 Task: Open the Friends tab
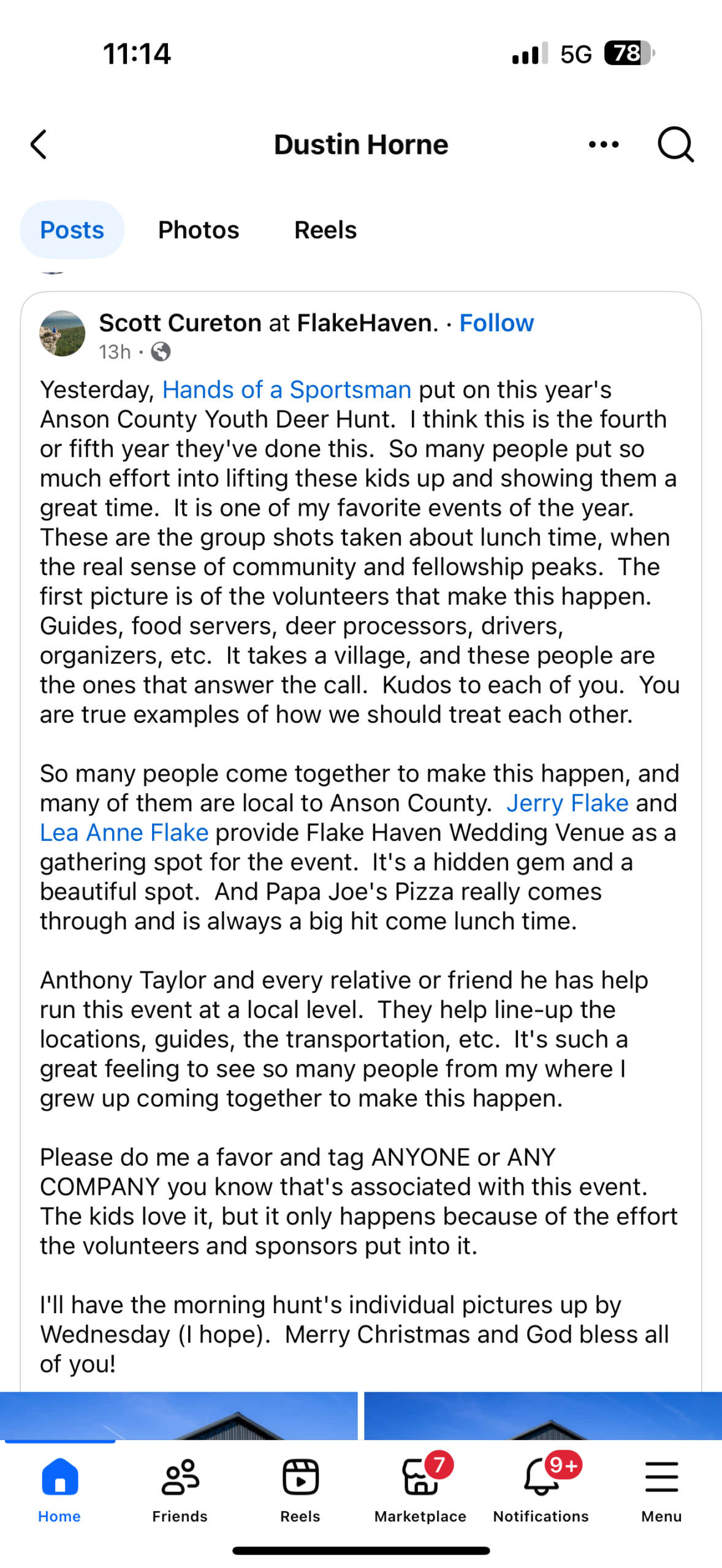180,1488
